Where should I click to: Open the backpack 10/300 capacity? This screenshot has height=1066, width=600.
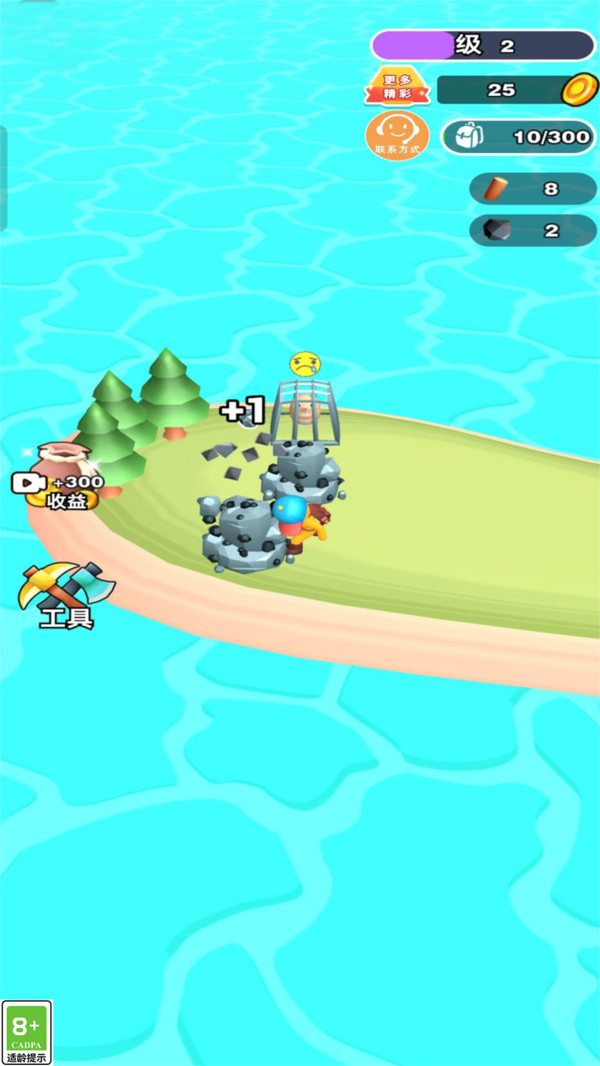tap(518, 137)
